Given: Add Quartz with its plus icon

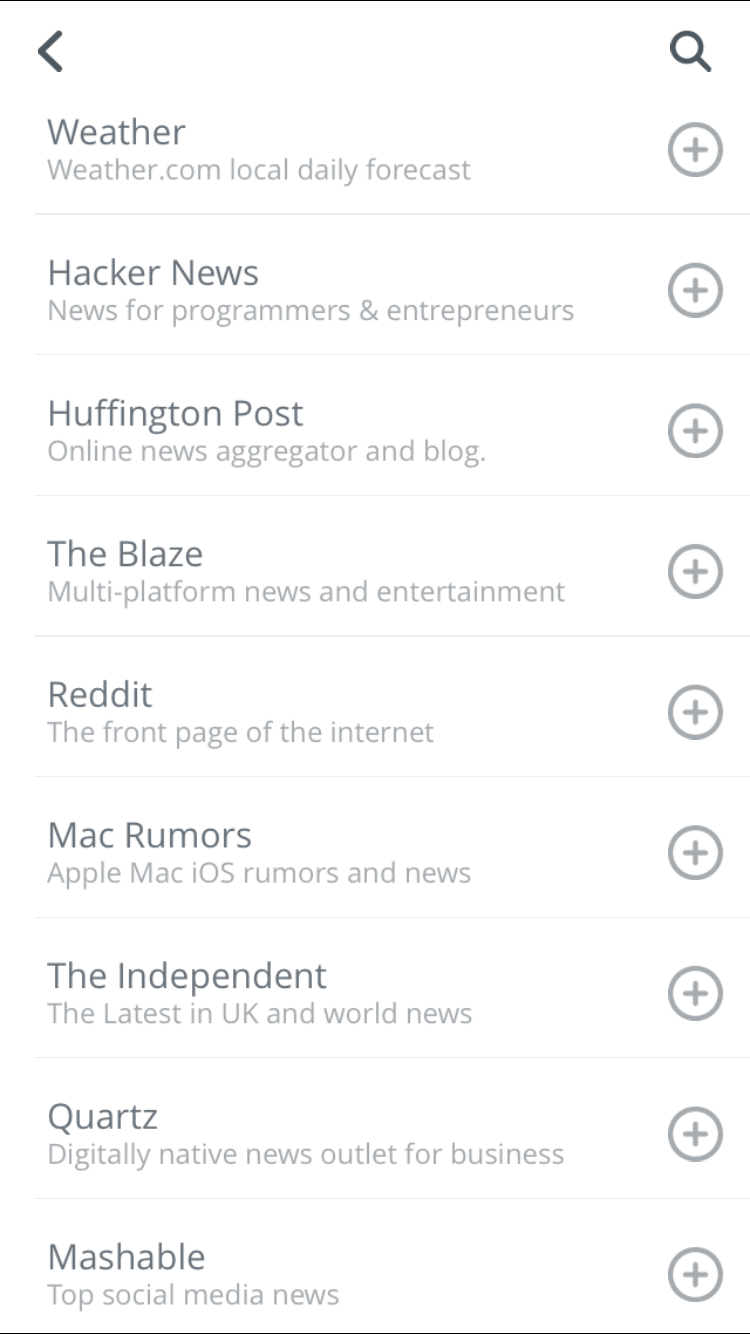Looking at the screenshot, I should pos(695,1134).
